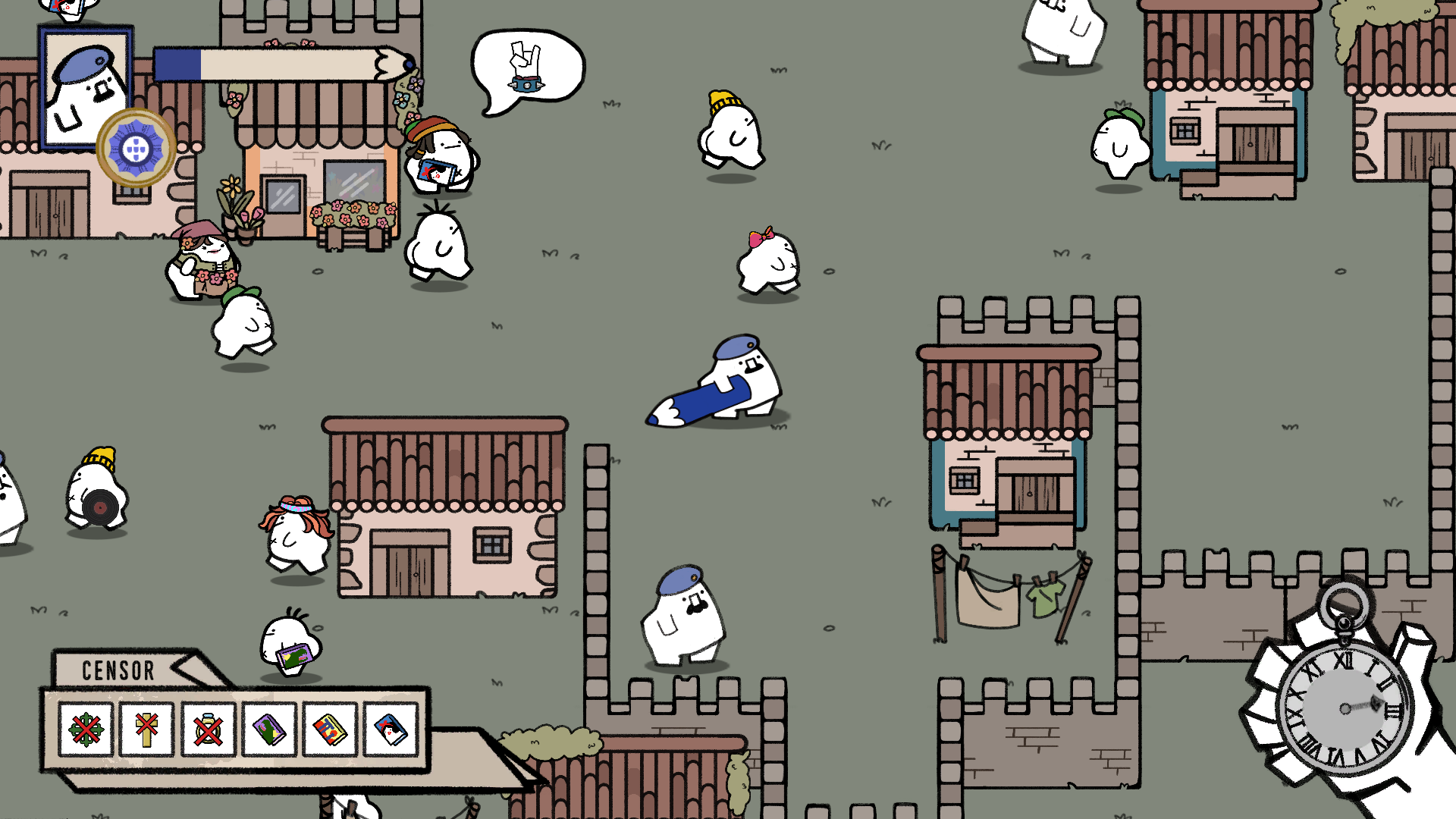The width and height of the screenshot is (1456, 819).
Task: Tap the blue police badge
Action: pos(136,149)
